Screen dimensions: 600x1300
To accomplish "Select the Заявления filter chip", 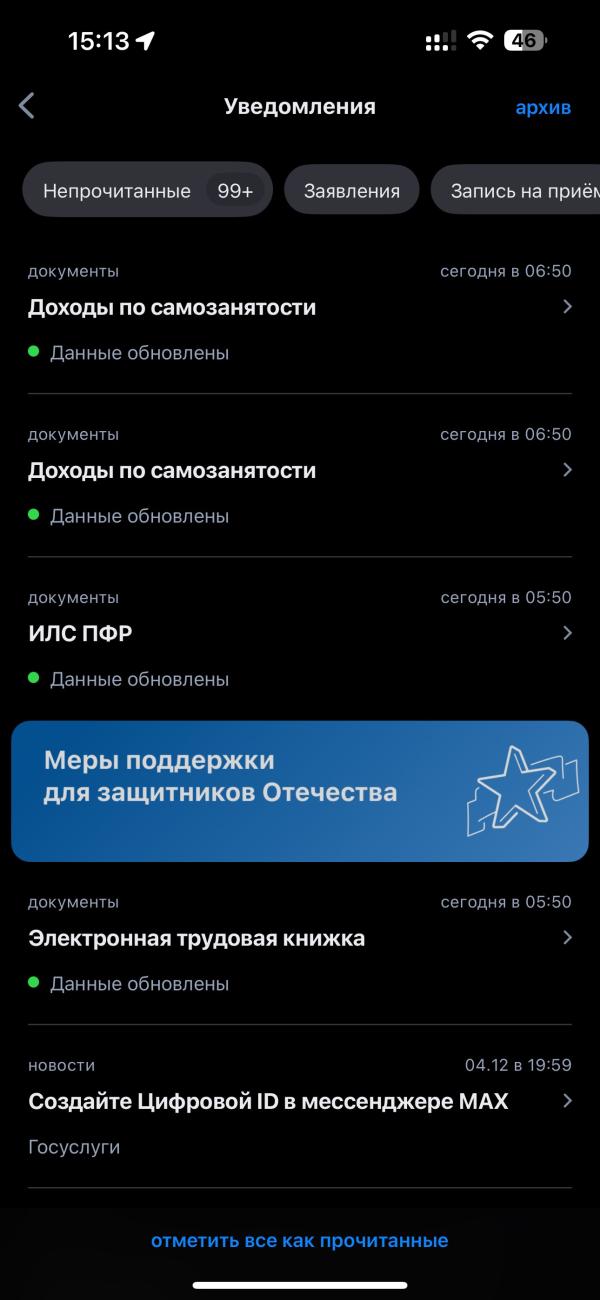I will (x=351, y=190).
